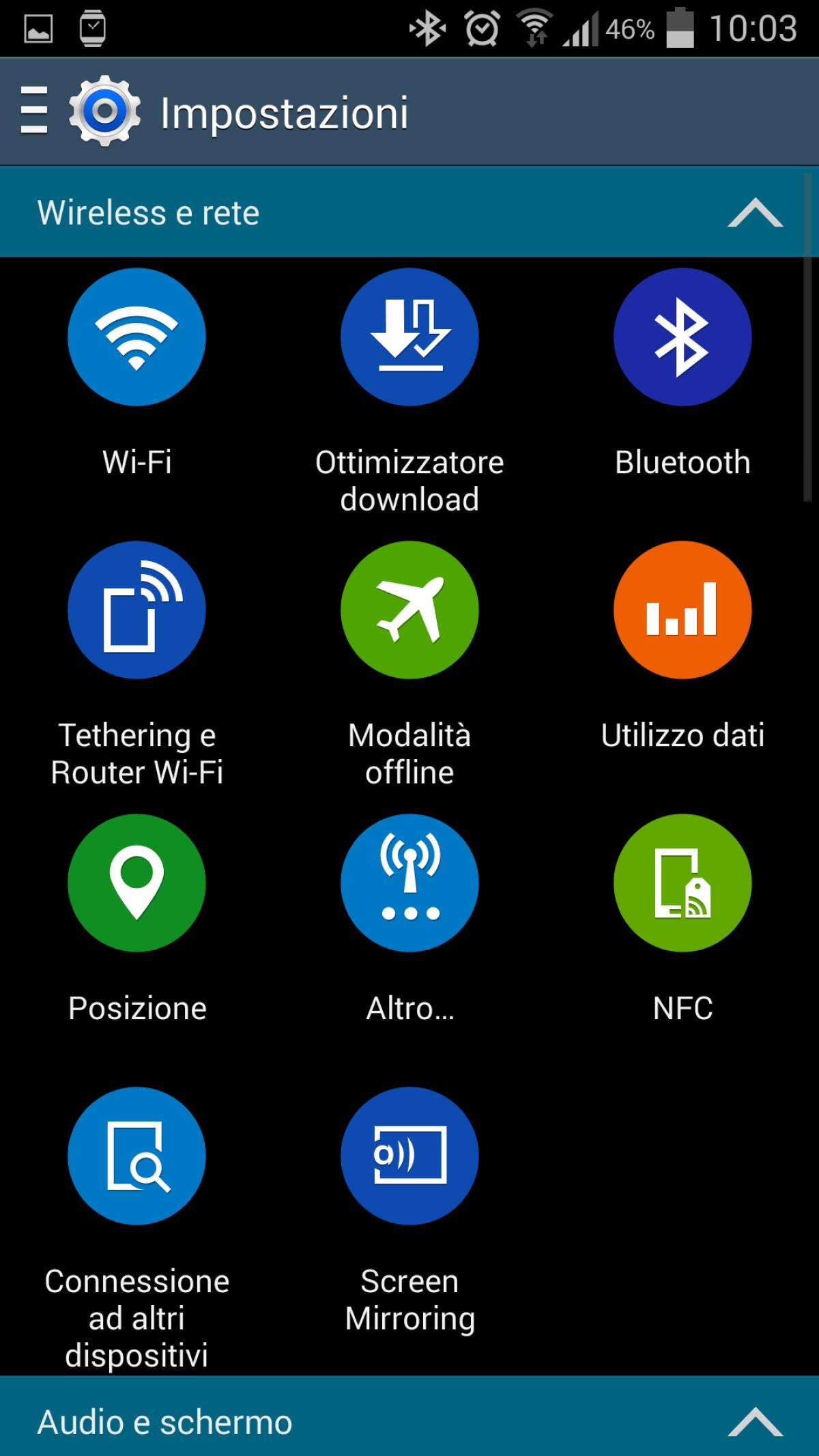Viewport: 819px width, 1456px height.
Task: Toggle Bluetooth on or off
Action: [682, 337]
